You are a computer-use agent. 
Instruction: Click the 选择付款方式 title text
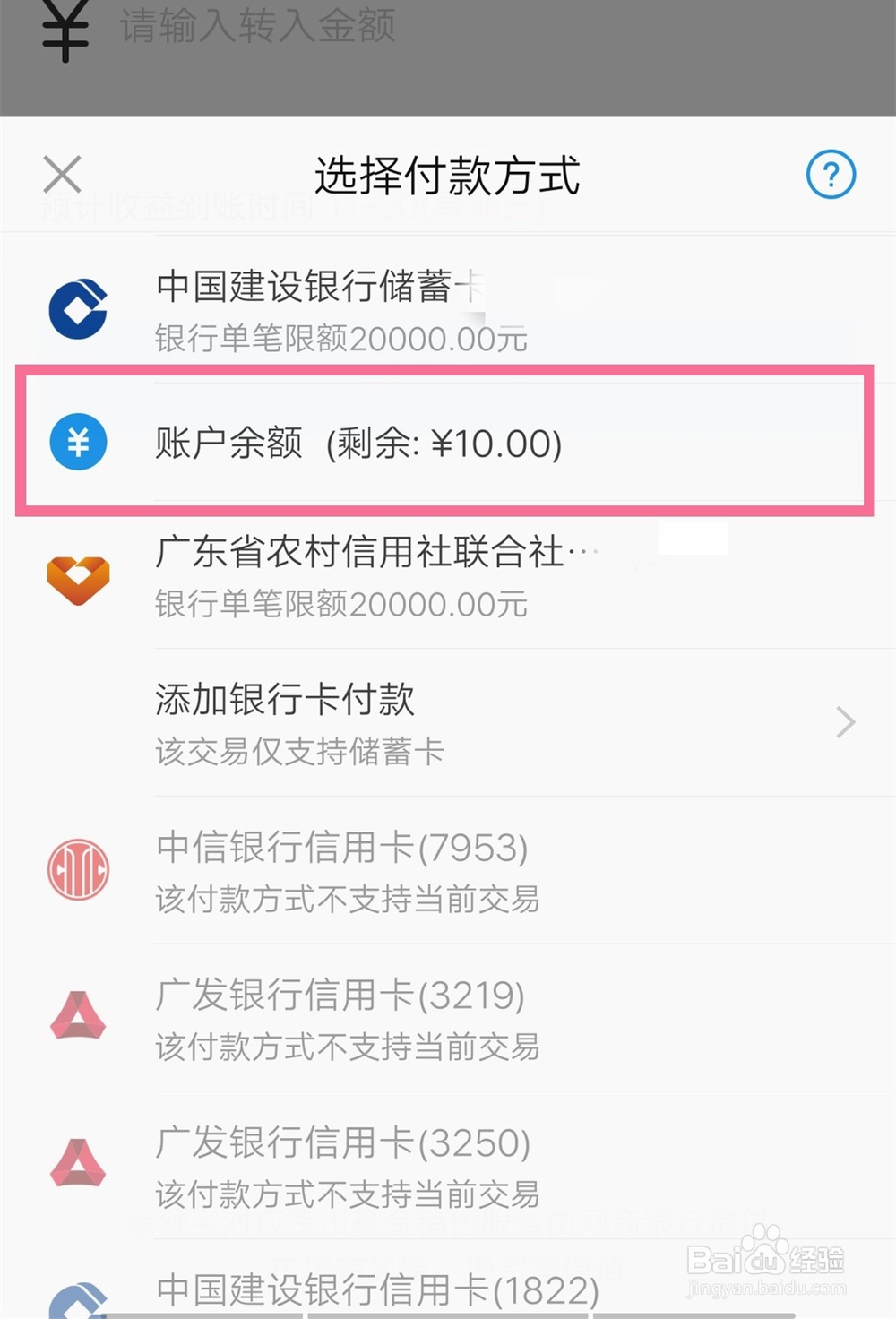click(448, 177)
